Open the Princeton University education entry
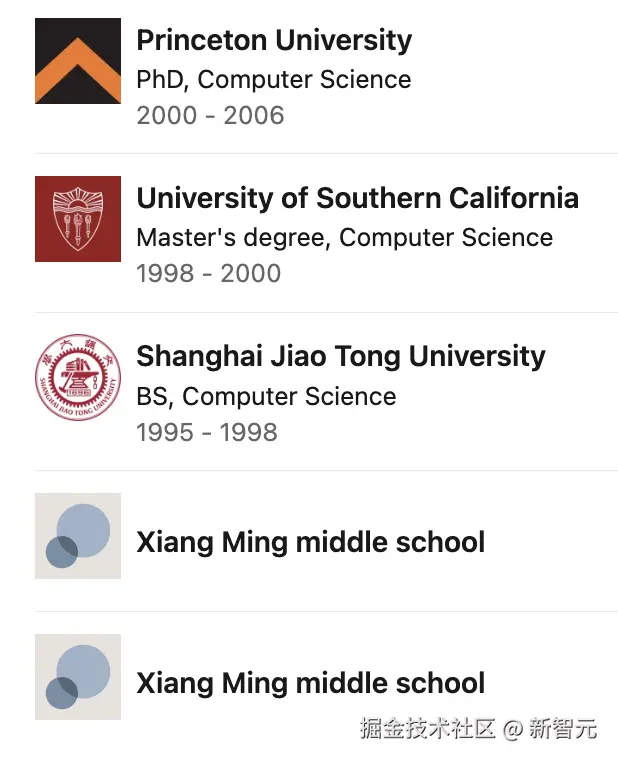This screenshot has height=762, width=618. click(x=274, y=41)
